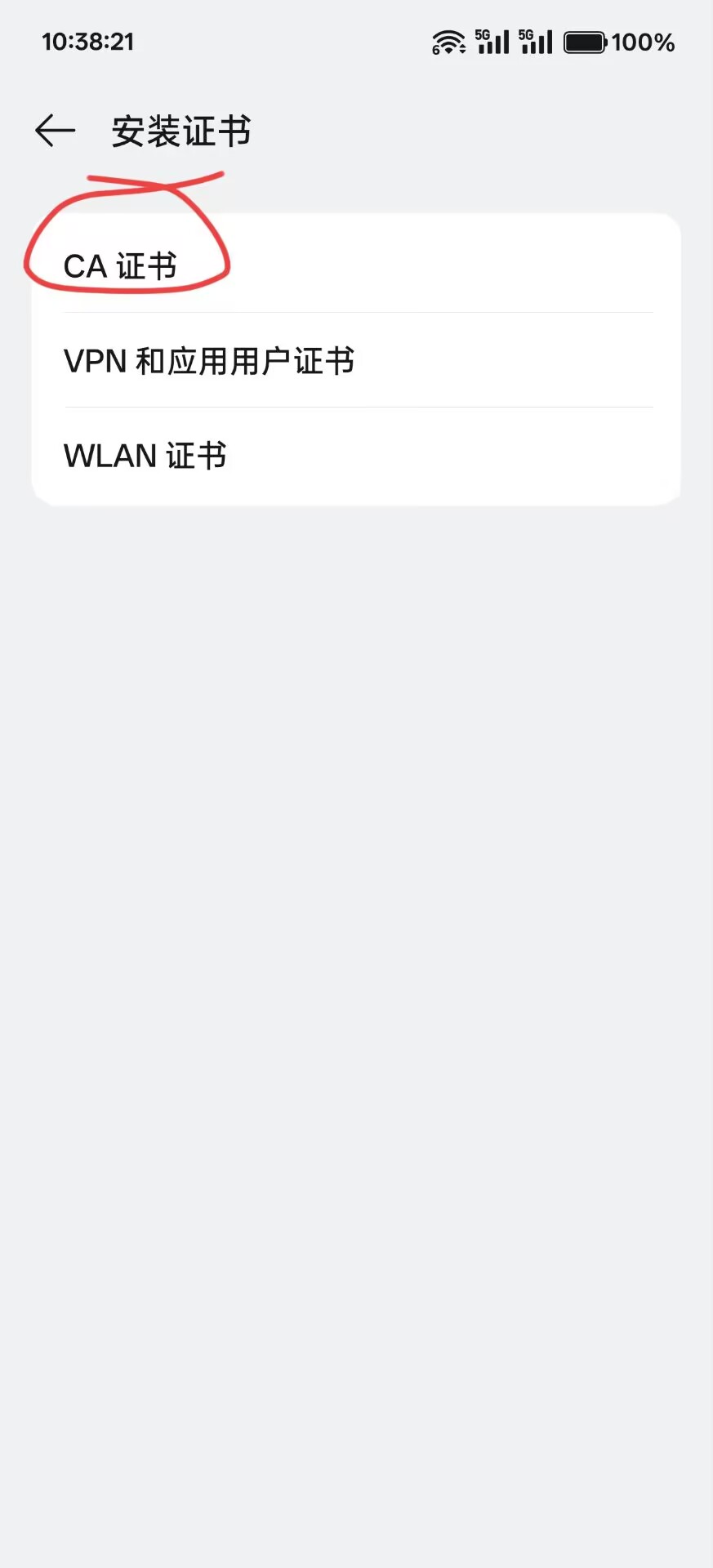Tap the back arrow icon
Viewport: 713px width, 1568px height.
click(54, 131)
